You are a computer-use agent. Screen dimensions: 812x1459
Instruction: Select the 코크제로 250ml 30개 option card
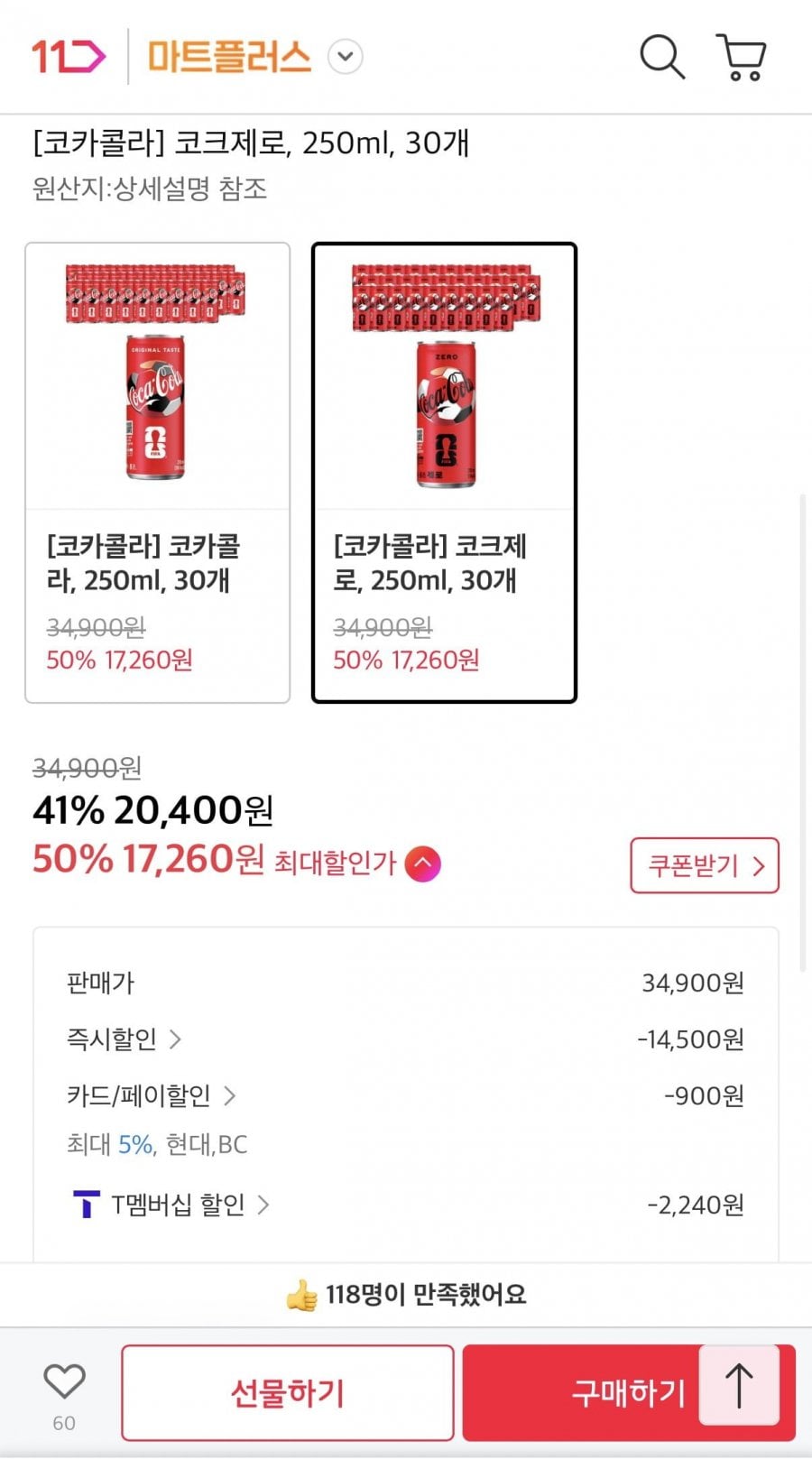coord(444,472)
